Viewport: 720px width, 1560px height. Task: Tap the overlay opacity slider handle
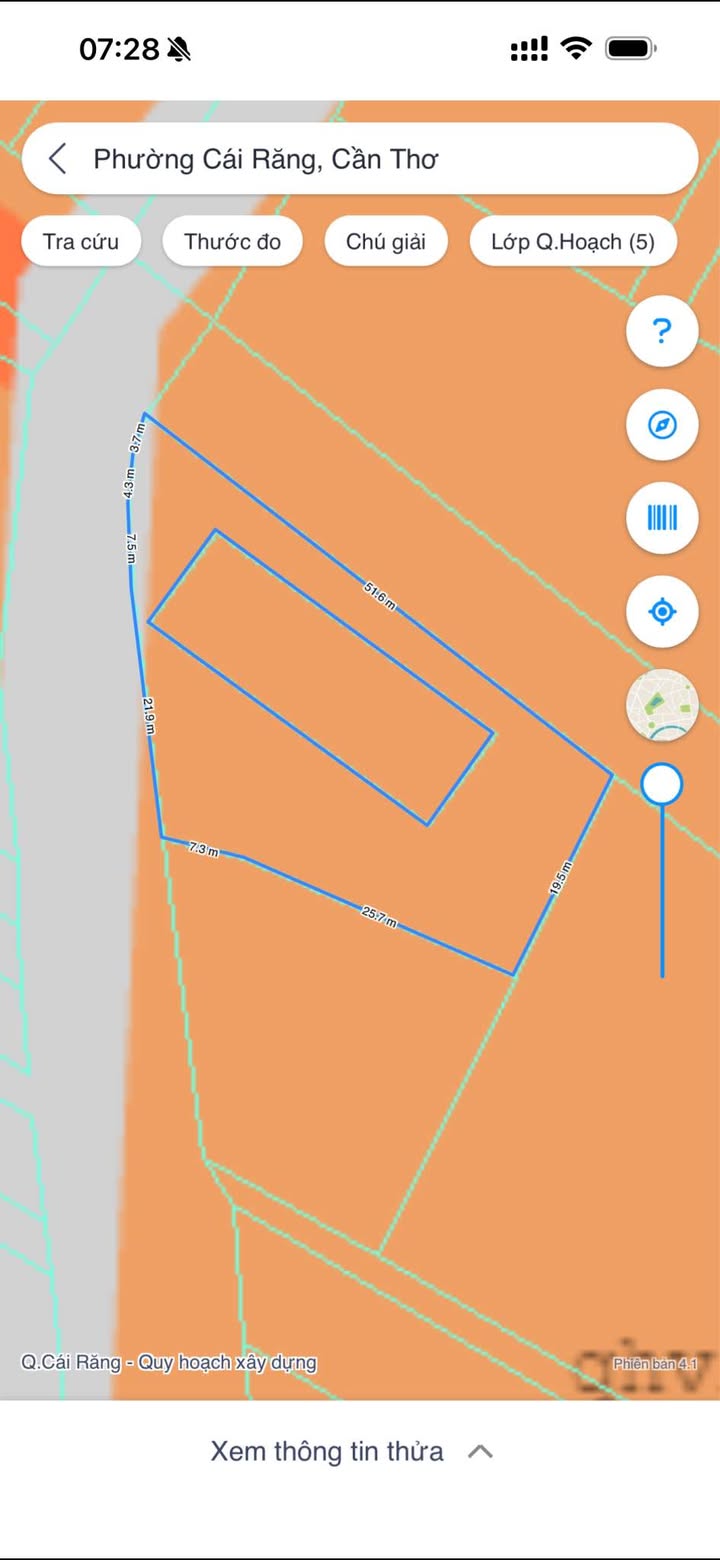point(662,785)
